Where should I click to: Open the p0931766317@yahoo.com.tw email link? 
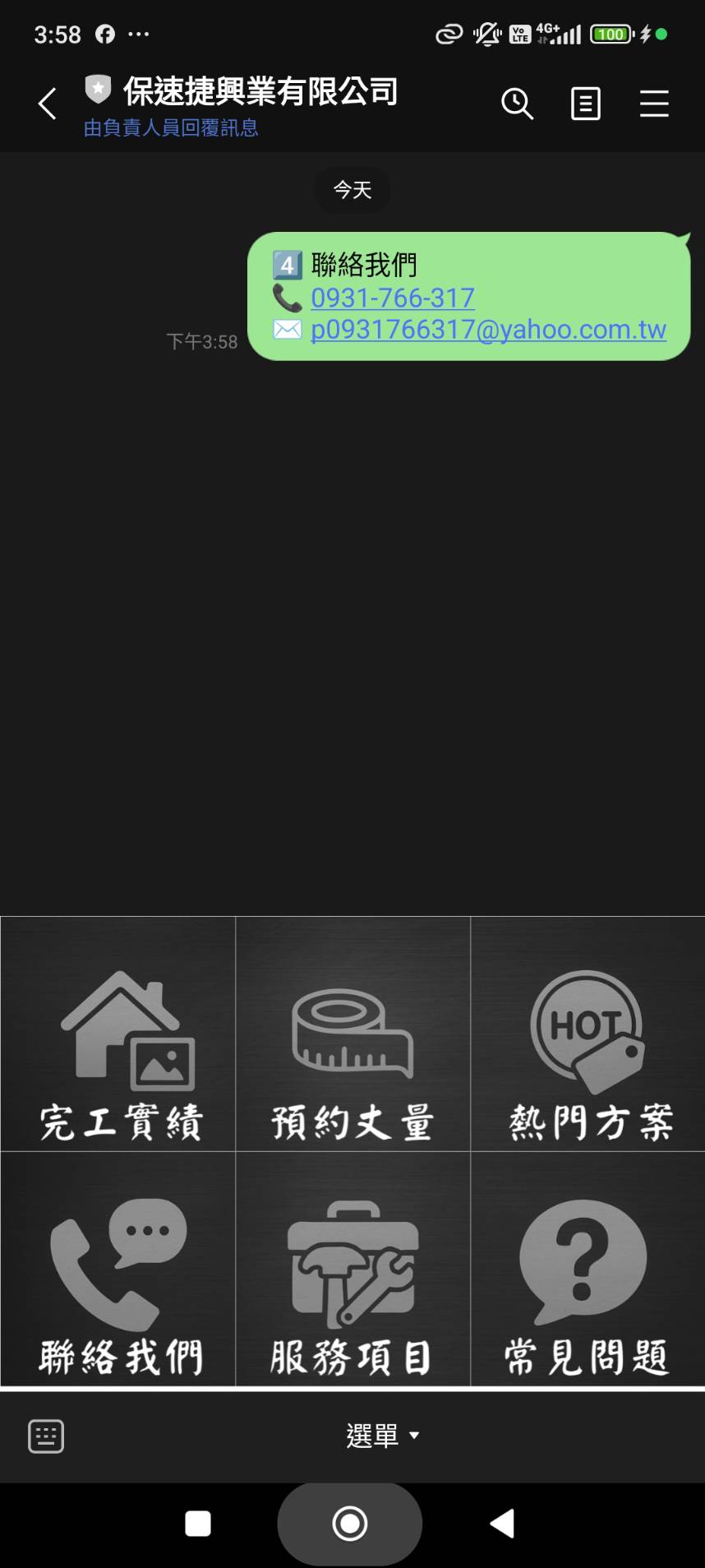(x=487, y=330)
